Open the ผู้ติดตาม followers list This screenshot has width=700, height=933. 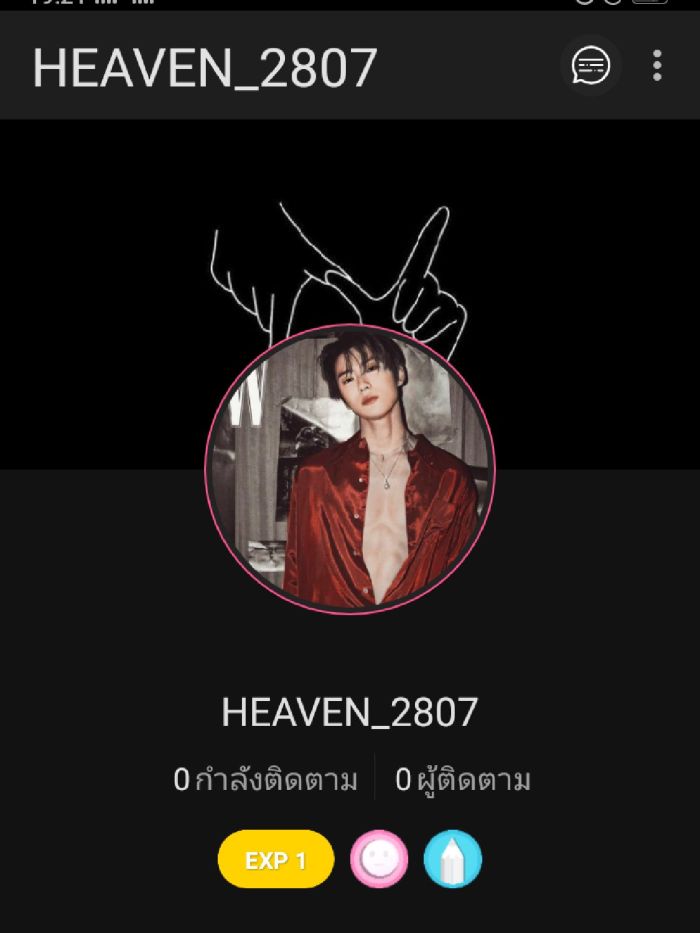click(463, 780)
